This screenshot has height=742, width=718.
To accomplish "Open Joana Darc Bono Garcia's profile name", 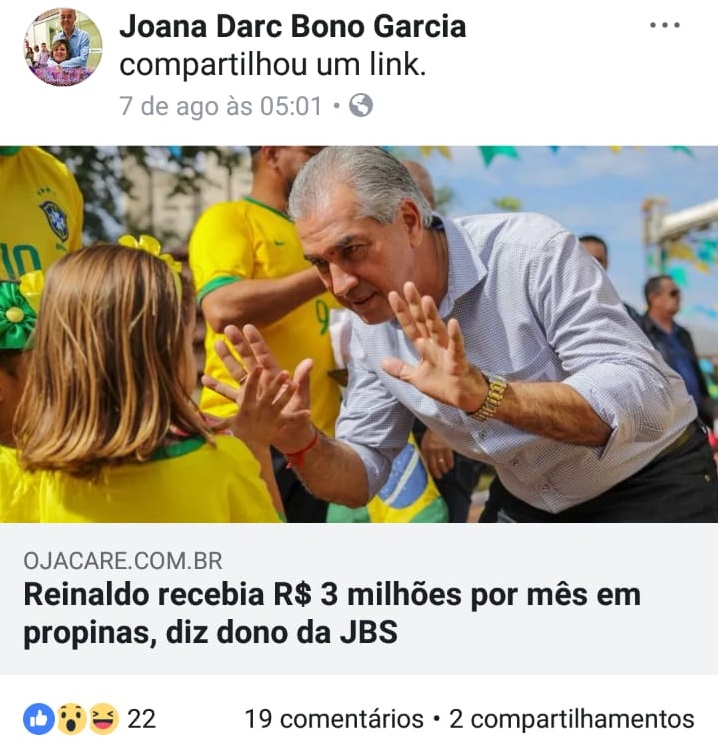I will [293, 26].
